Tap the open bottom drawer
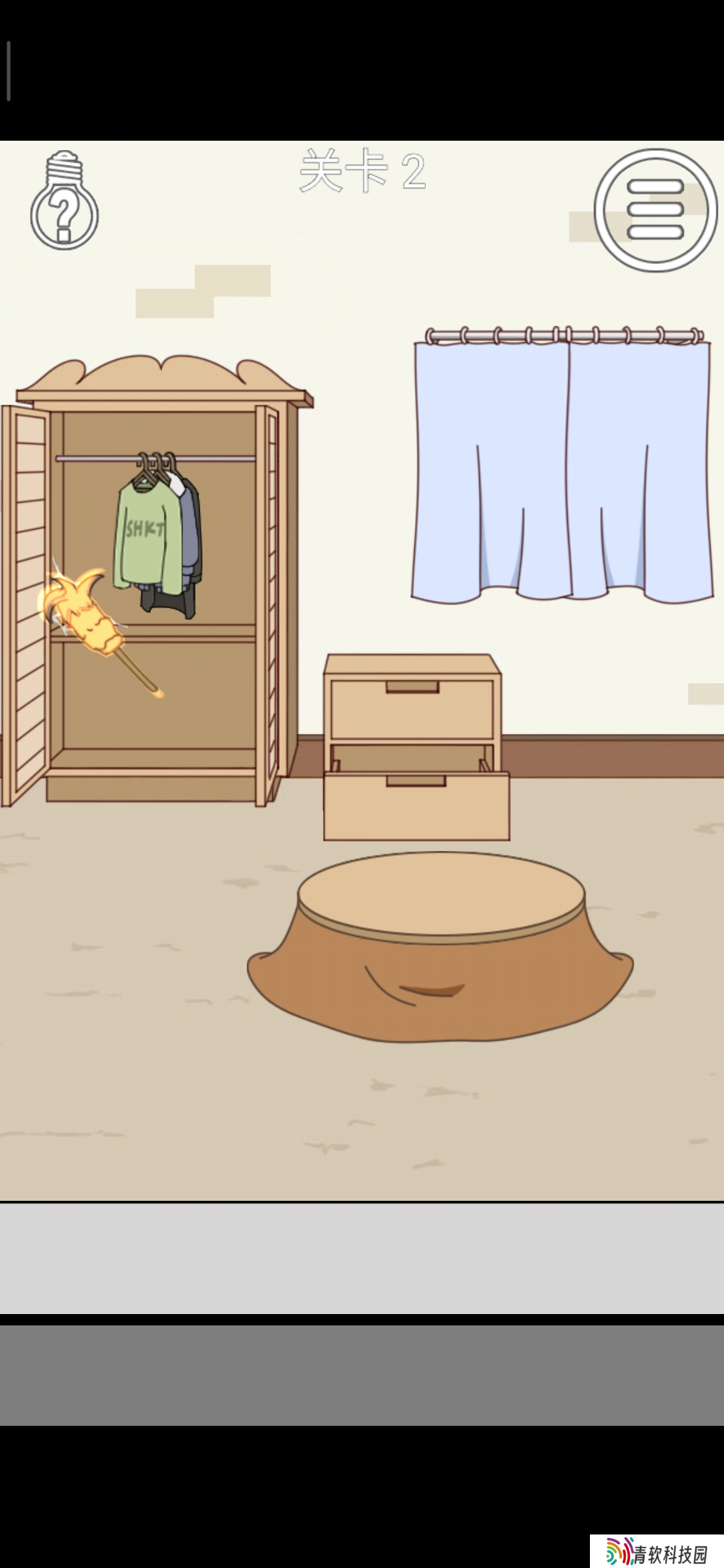 [x=416, y=804]
